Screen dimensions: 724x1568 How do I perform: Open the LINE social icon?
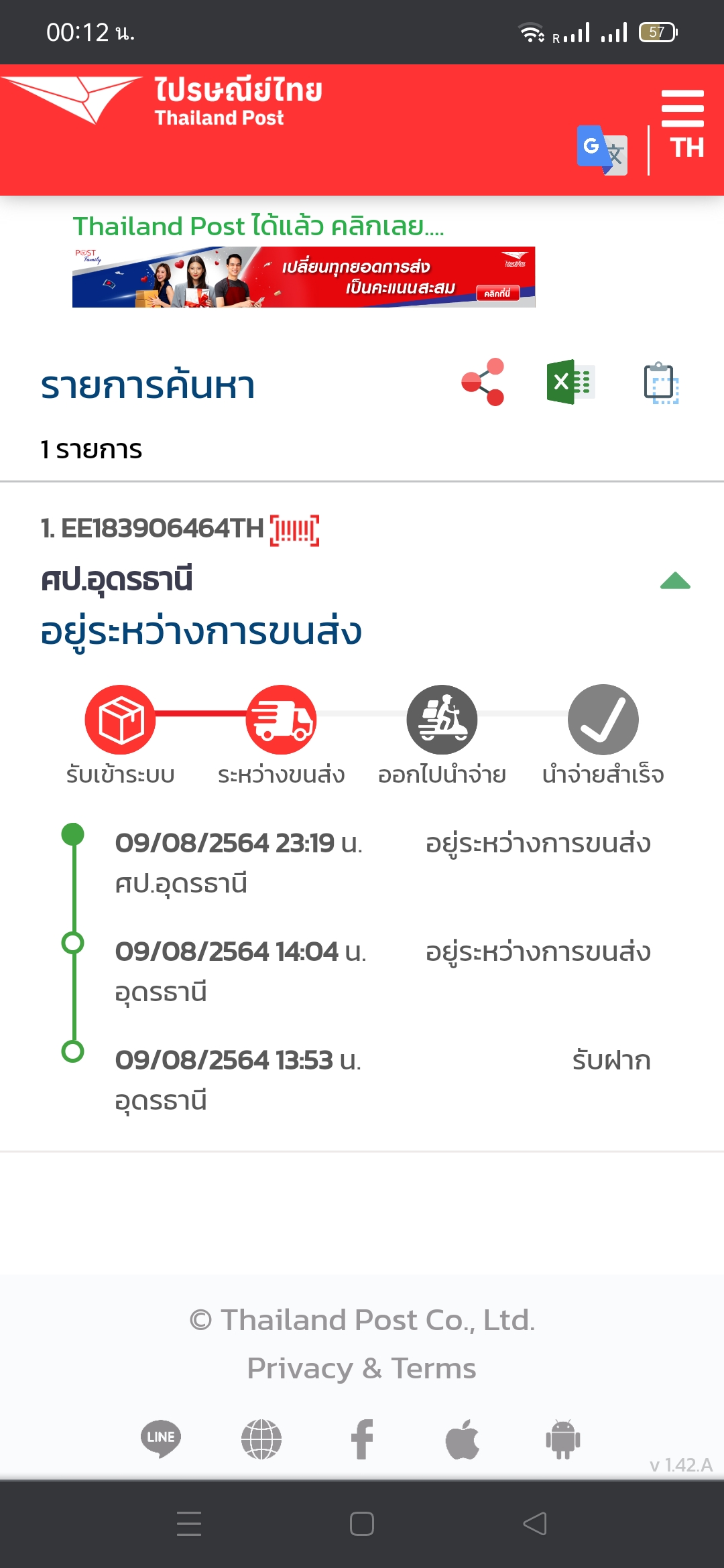tap(161, 1439)
